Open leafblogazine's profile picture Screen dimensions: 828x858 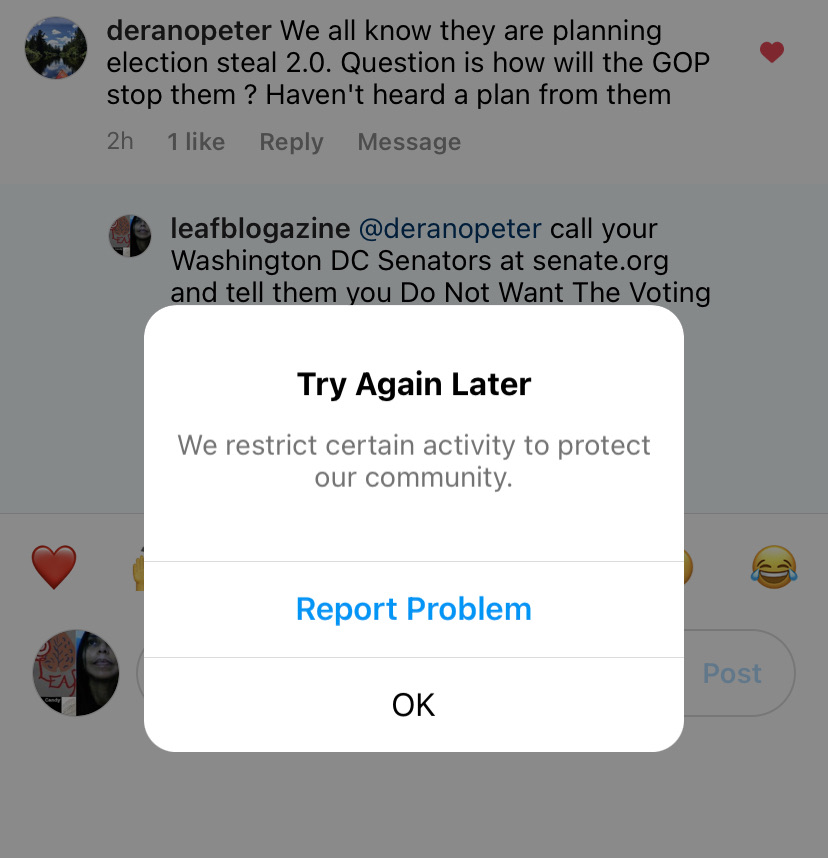click(x=130, y=236)
